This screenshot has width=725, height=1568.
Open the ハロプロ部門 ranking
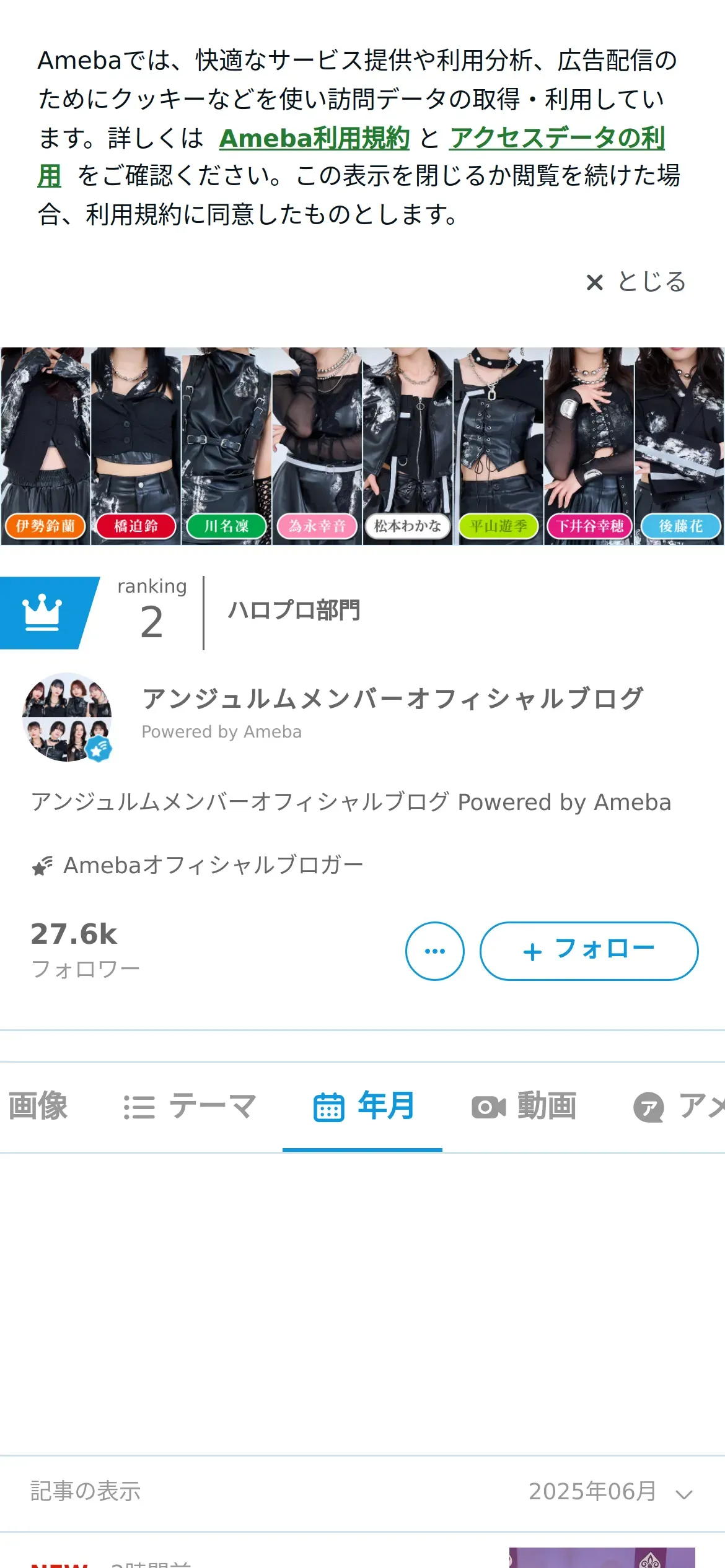click(x=294, y=611)
